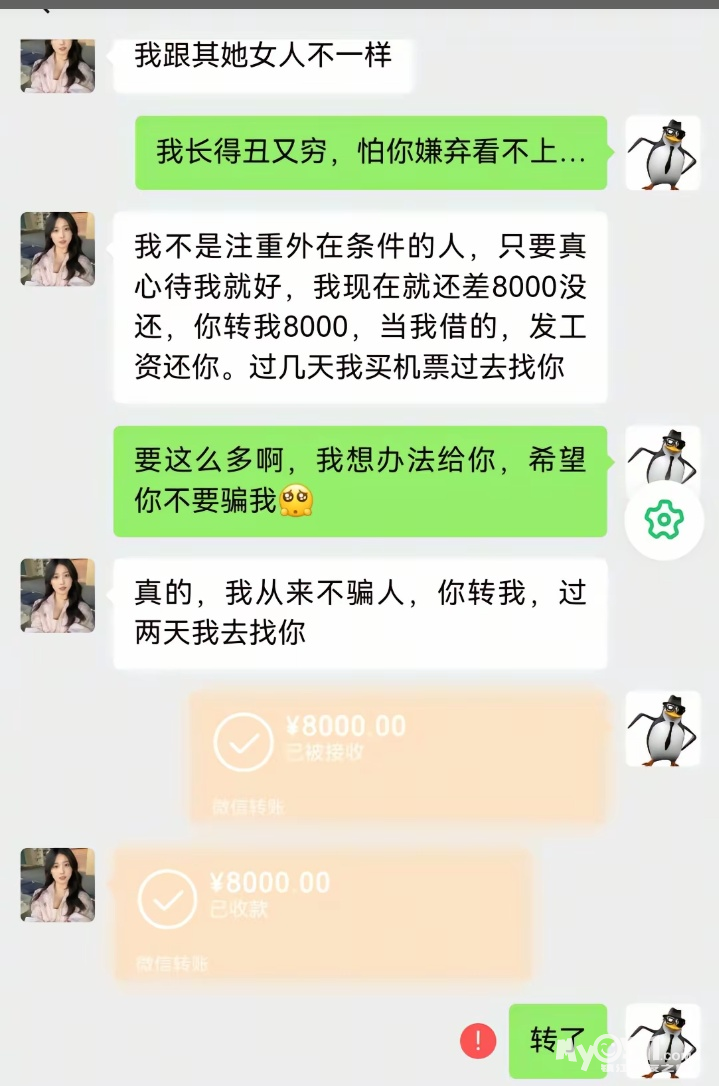Screen dimensions: 719x1086
Task: Open the received ¥8000.00 transfer marked 已收款
Action: coord(322,912)
